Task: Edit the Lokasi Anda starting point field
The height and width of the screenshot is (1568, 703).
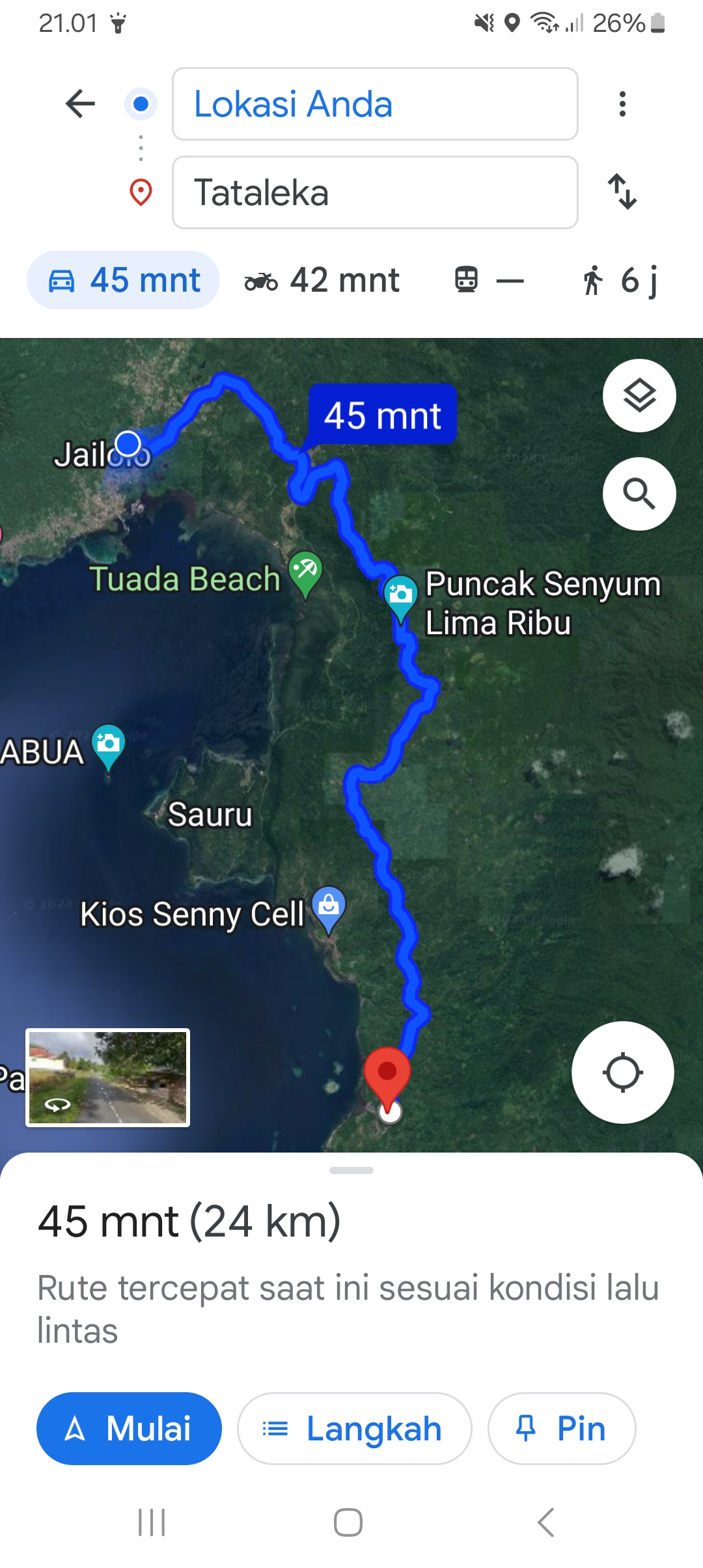Action: (375, 104)
